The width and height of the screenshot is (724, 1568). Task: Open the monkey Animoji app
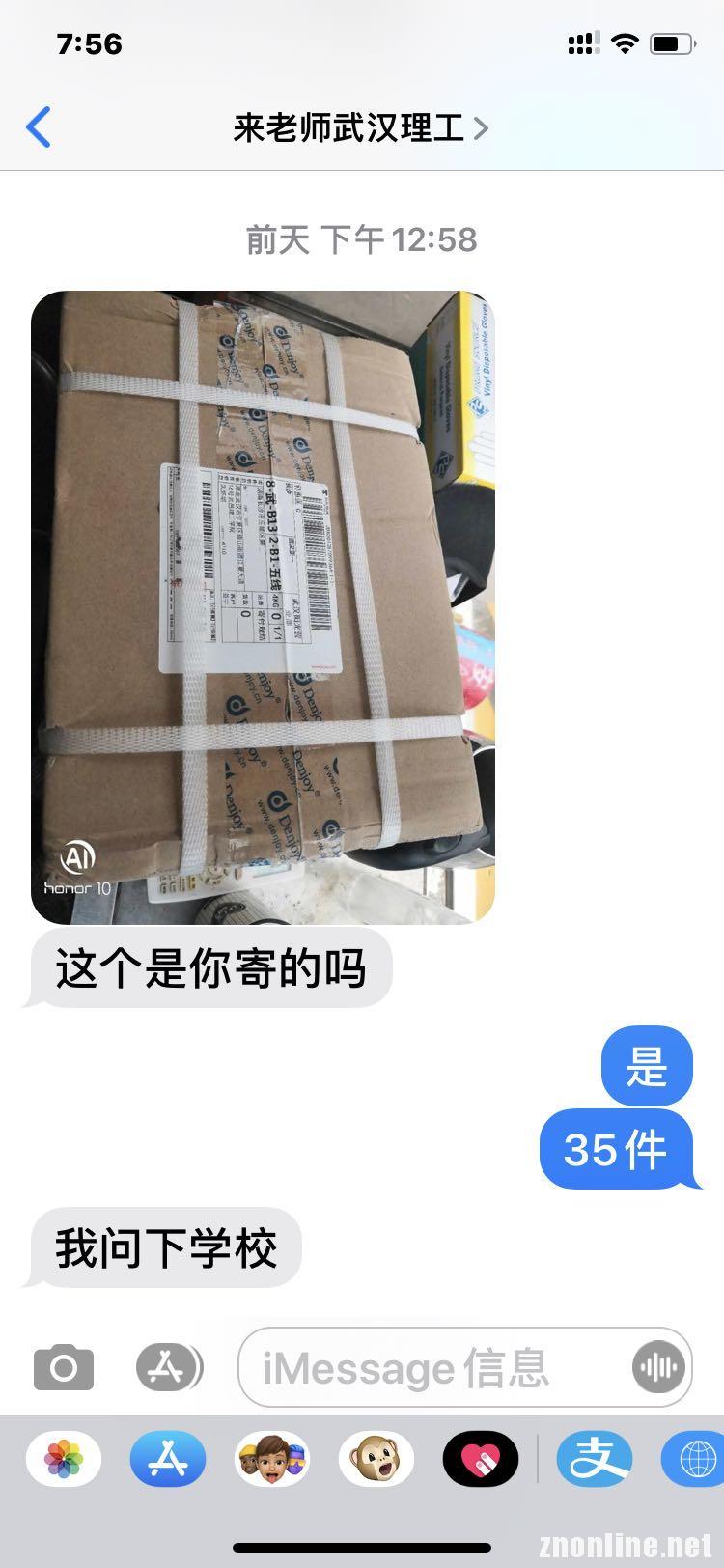(376, 1459)
